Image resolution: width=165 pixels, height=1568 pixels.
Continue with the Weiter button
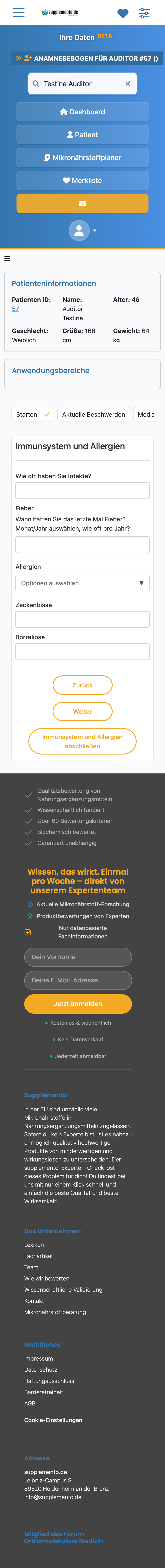[82, 712]
